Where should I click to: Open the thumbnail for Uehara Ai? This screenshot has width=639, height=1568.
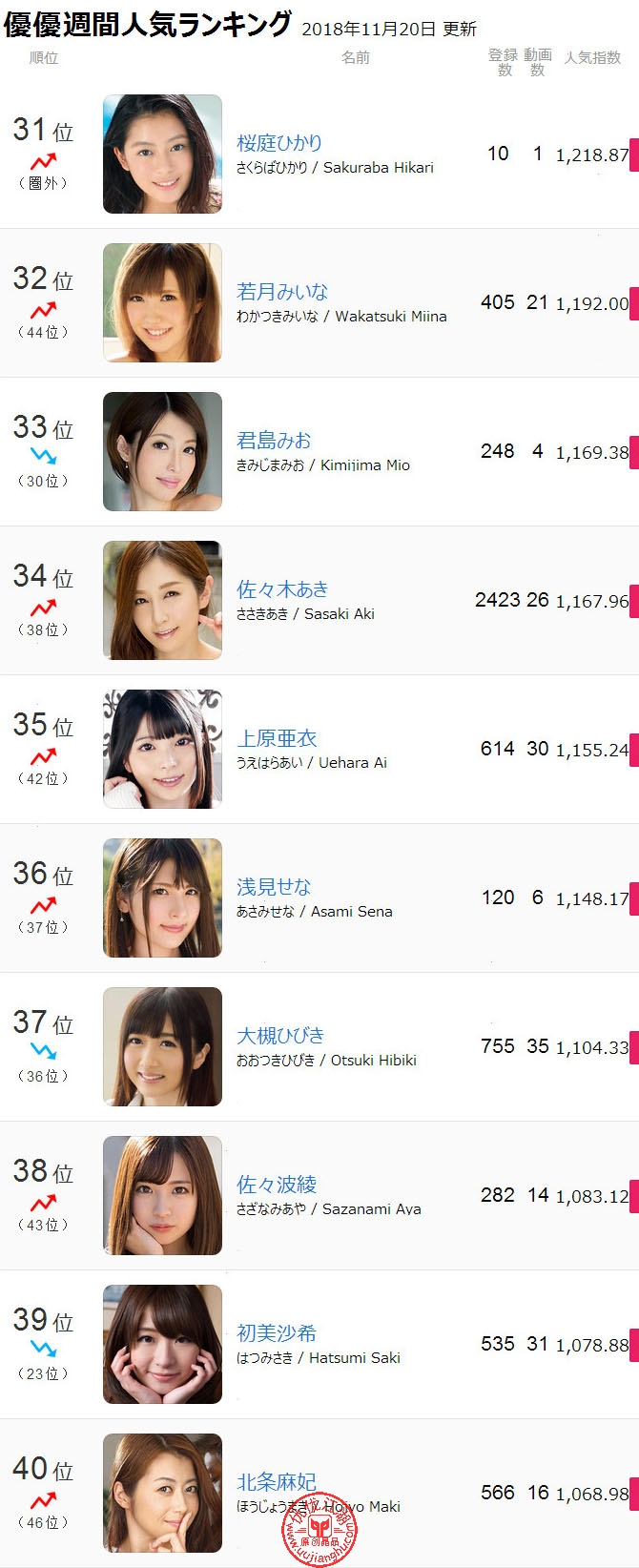tap(162, 749)
